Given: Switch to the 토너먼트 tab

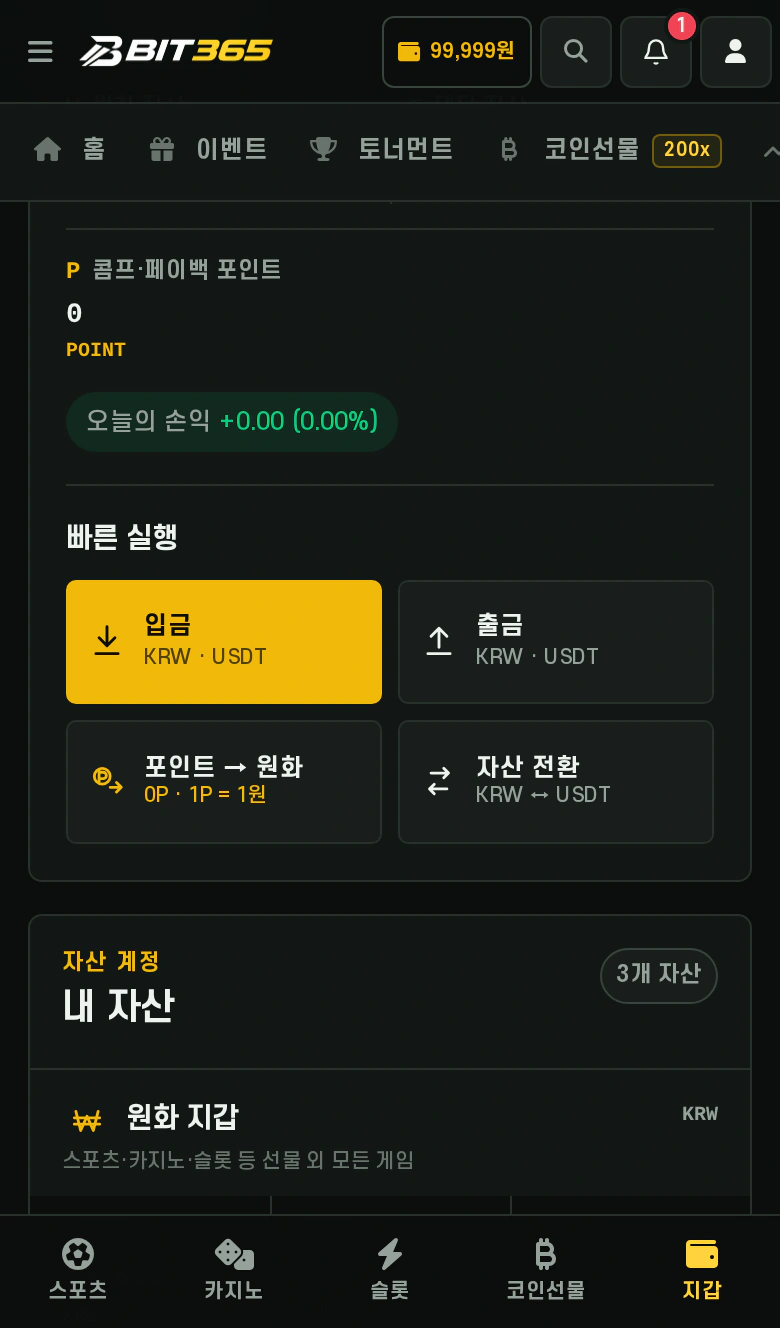Looking at the screenshot, I should coord(381,150).
